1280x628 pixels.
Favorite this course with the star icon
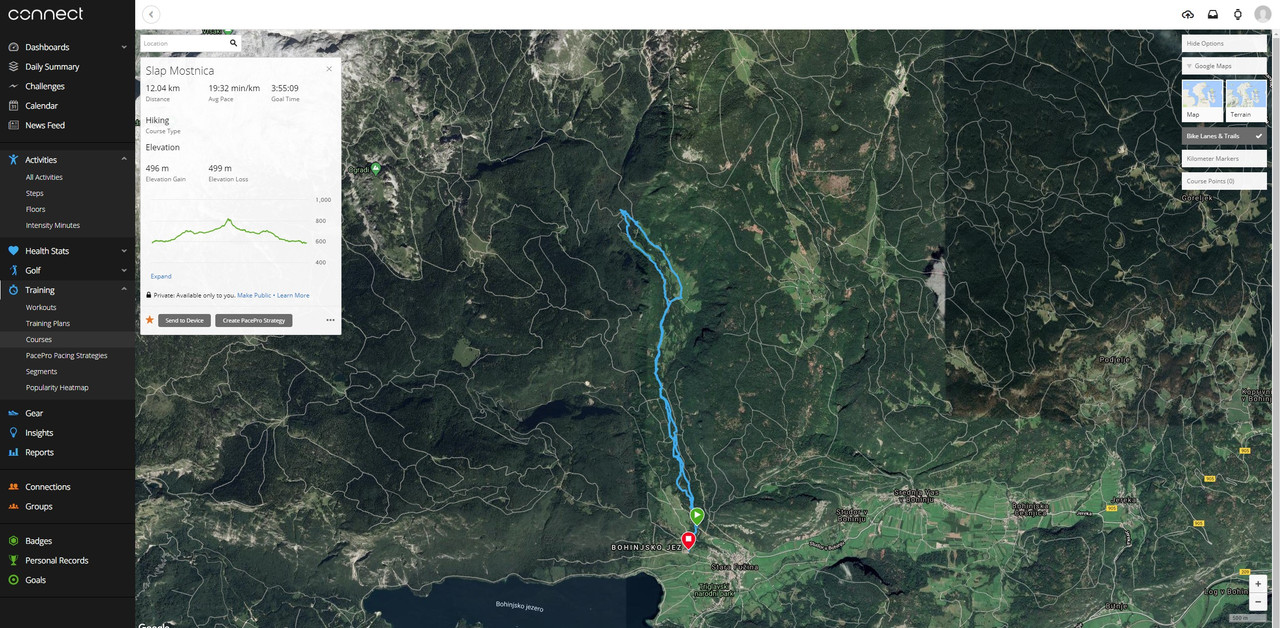tap(150, 320)
